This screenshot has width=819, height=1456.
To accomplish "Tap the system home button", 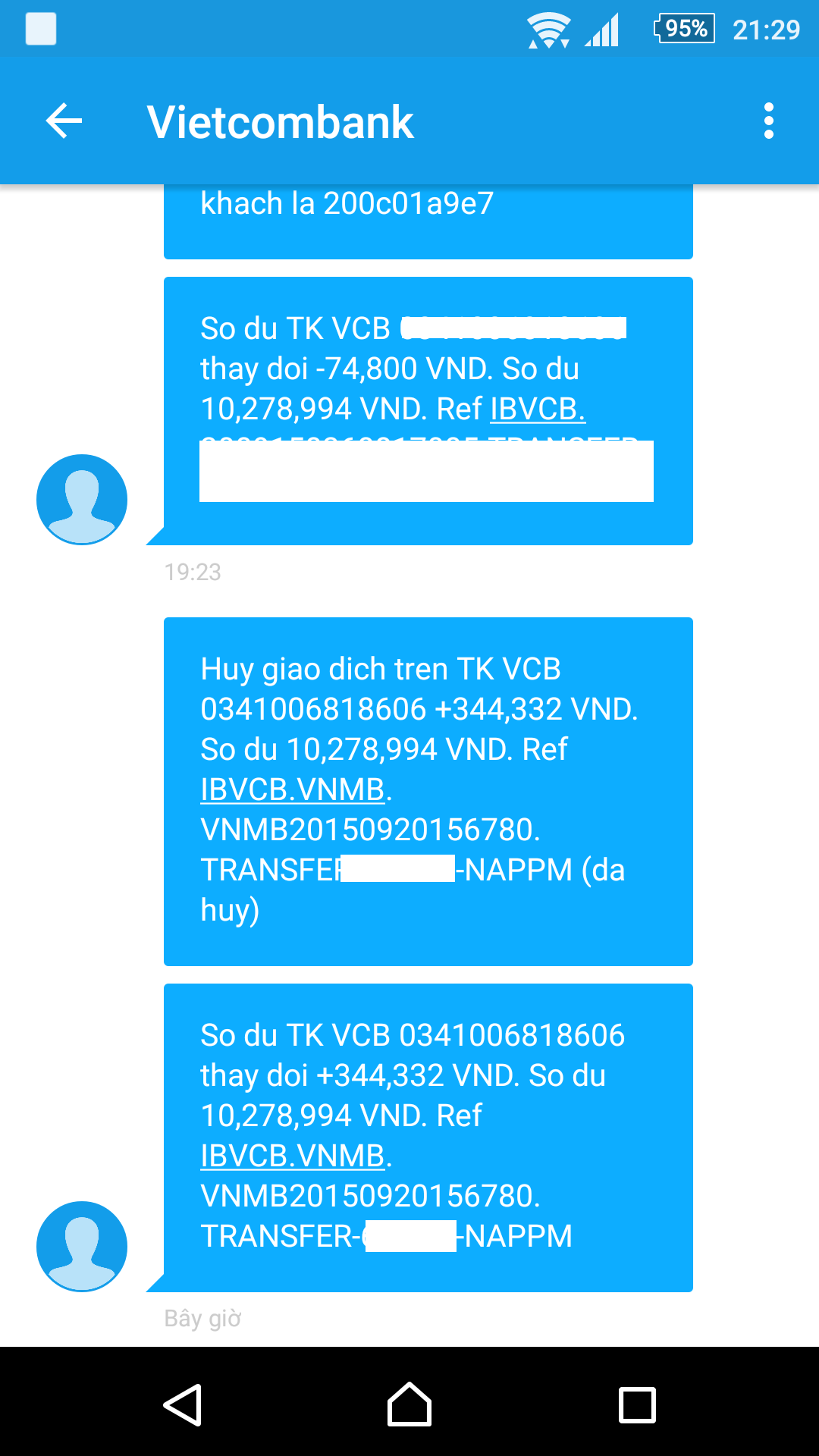I will point(409,1404).
